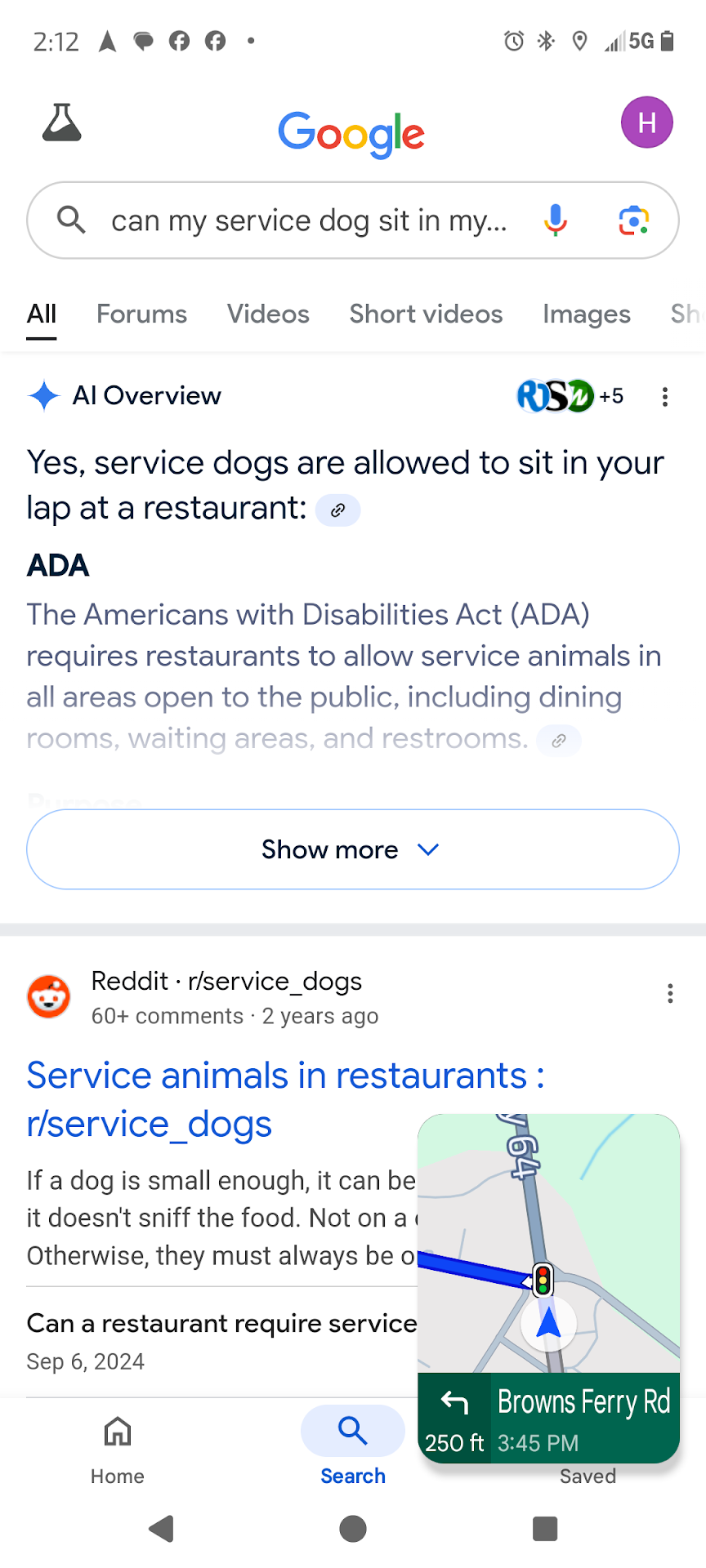Switch to the Images tab
Screen dimensions: 706x1568
point(586,314)
